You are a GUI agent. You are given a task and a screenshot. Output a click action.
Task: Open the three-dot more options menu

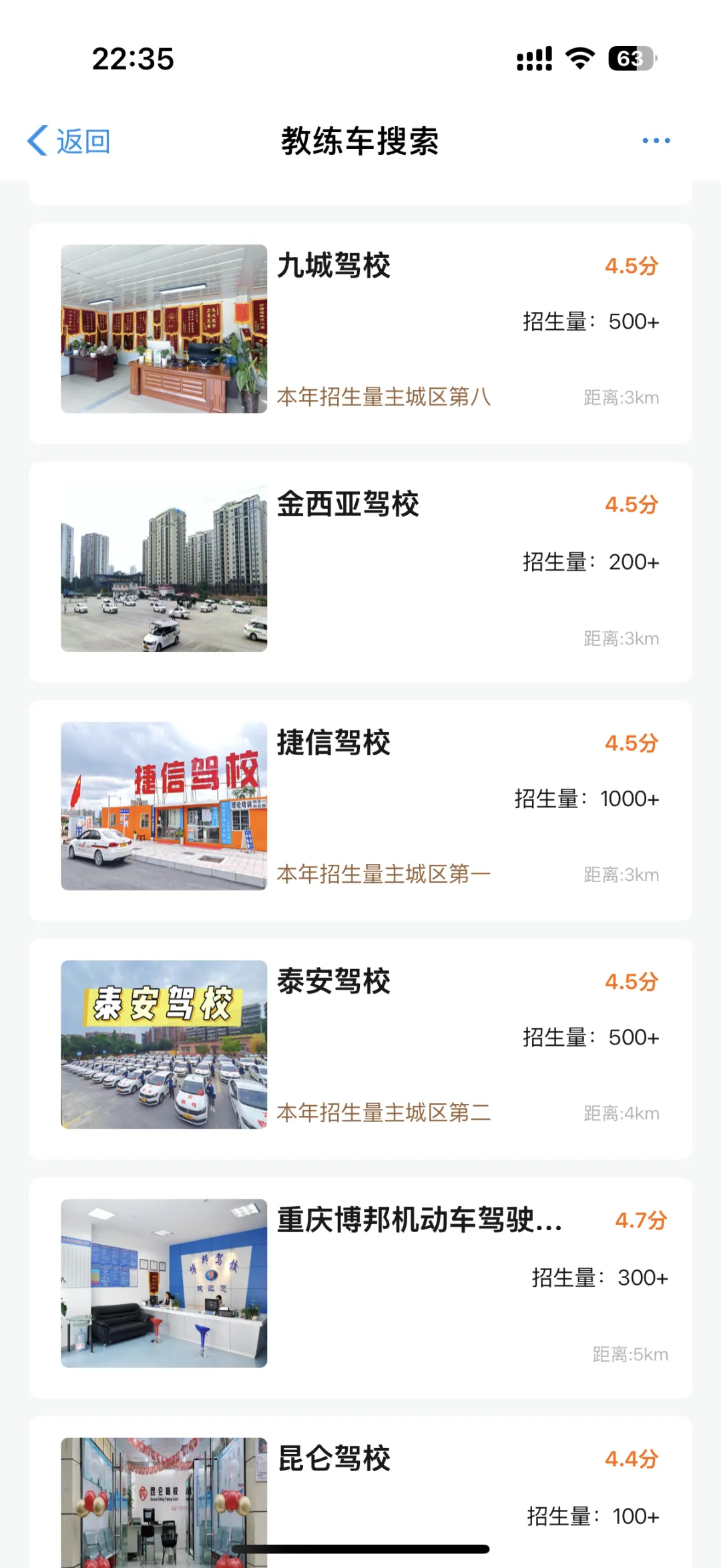point(656,141)
